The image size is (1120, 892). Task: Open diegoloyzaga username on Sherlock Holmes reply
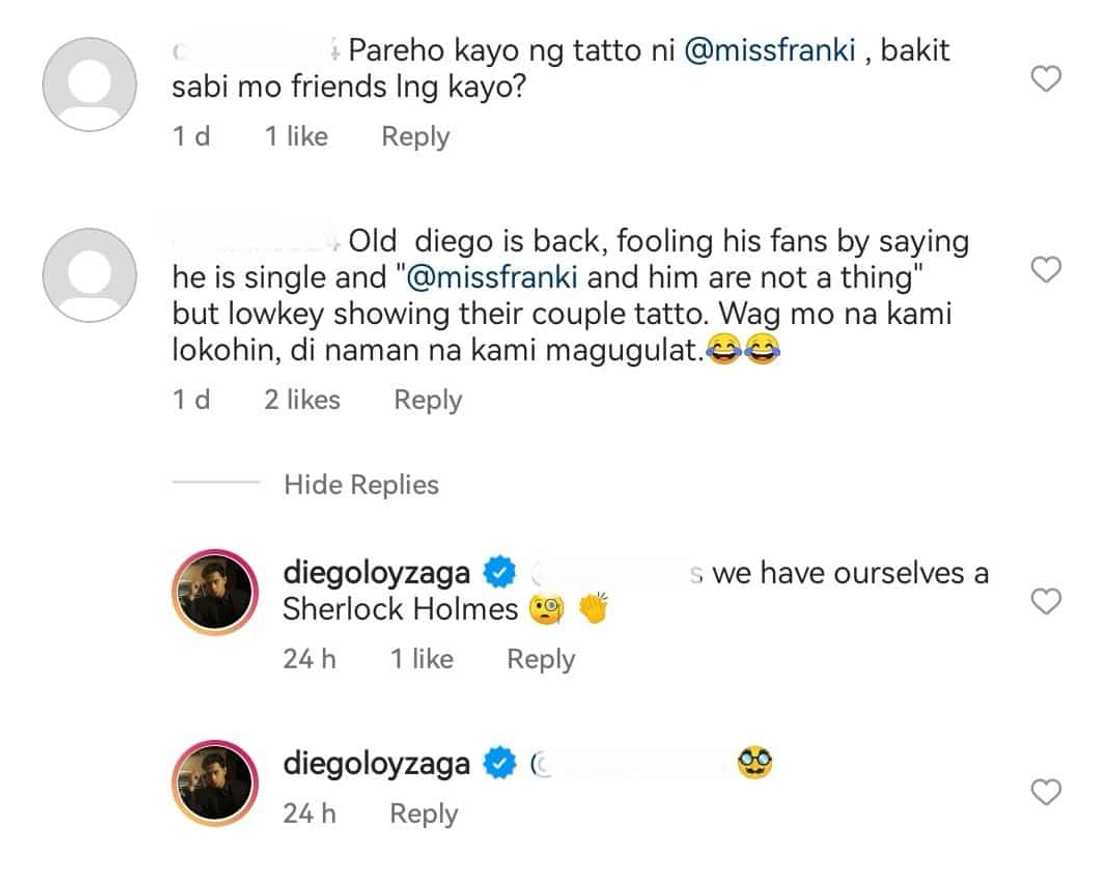(377, 573)
